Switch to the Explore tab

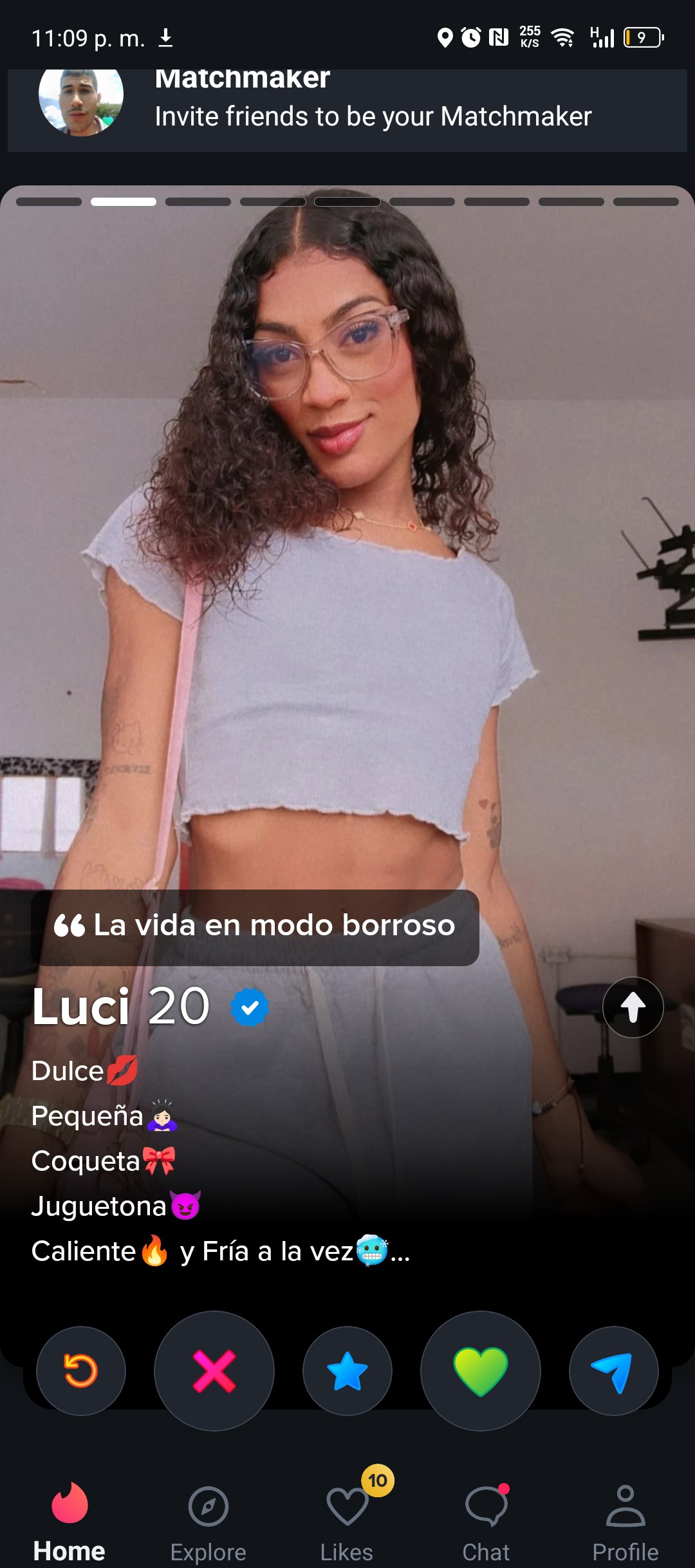pyautogui.click(x=208, y=1523)
